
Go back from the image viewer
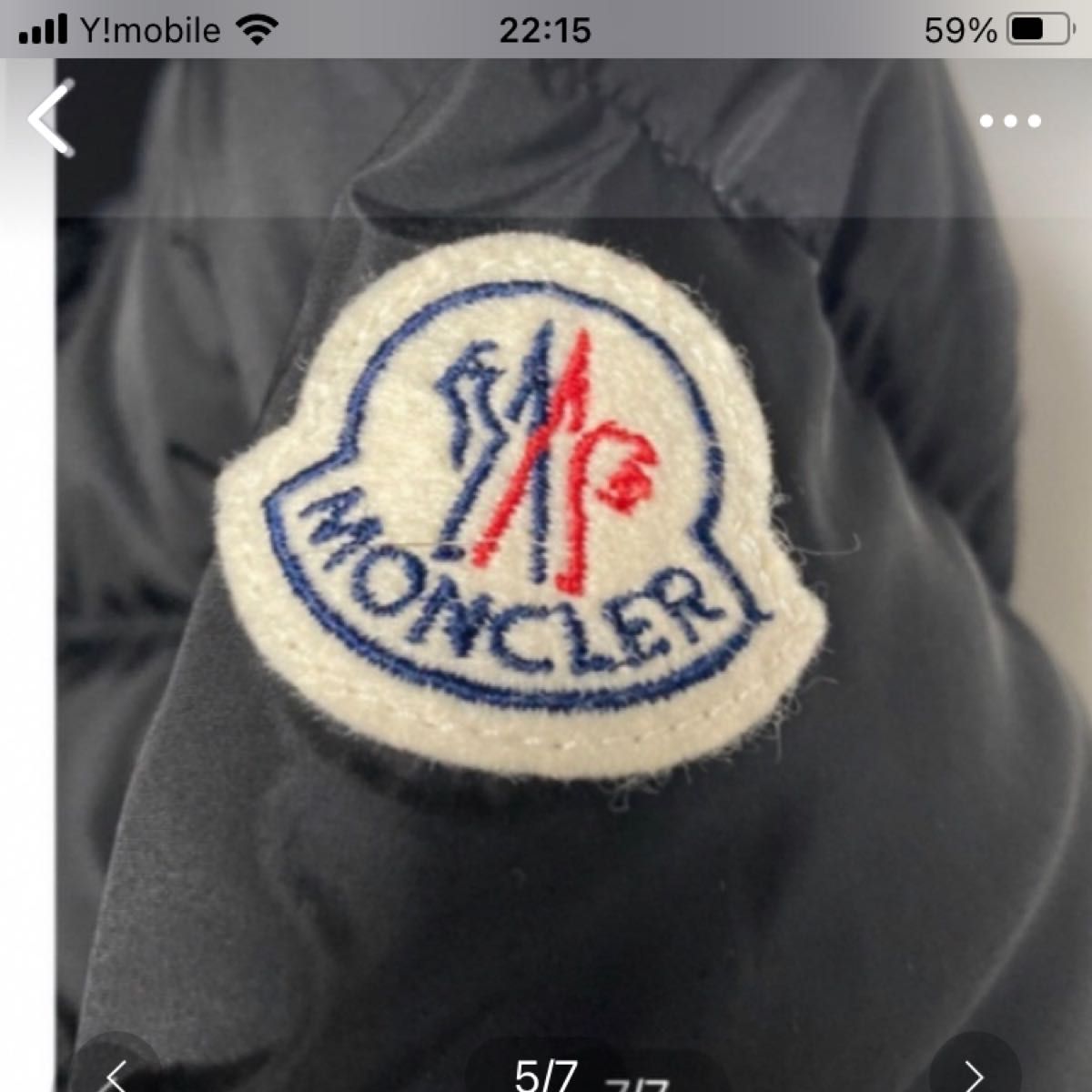pos(50,119)
